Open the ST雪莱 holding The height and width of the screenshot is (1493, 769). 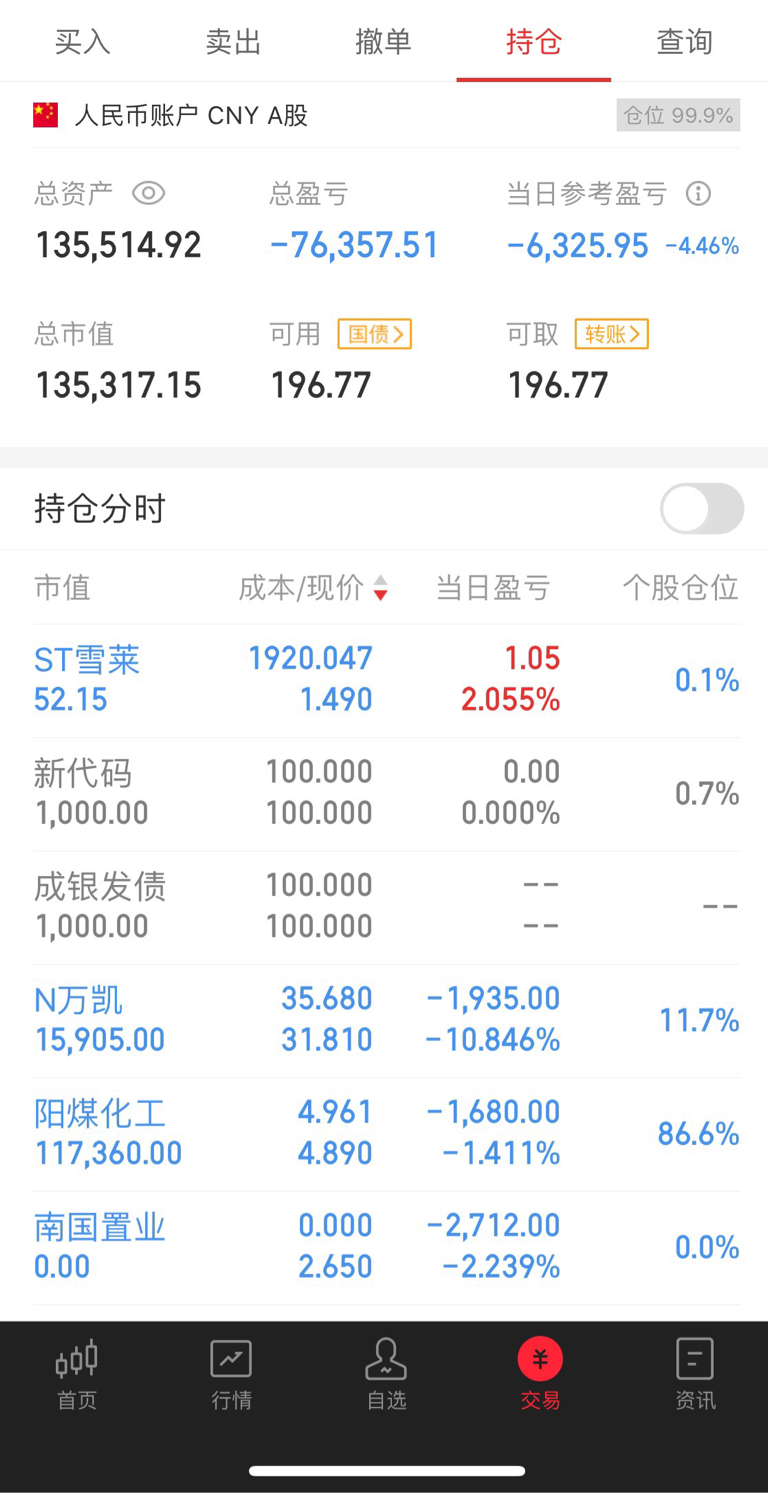(x=385, y=680)
